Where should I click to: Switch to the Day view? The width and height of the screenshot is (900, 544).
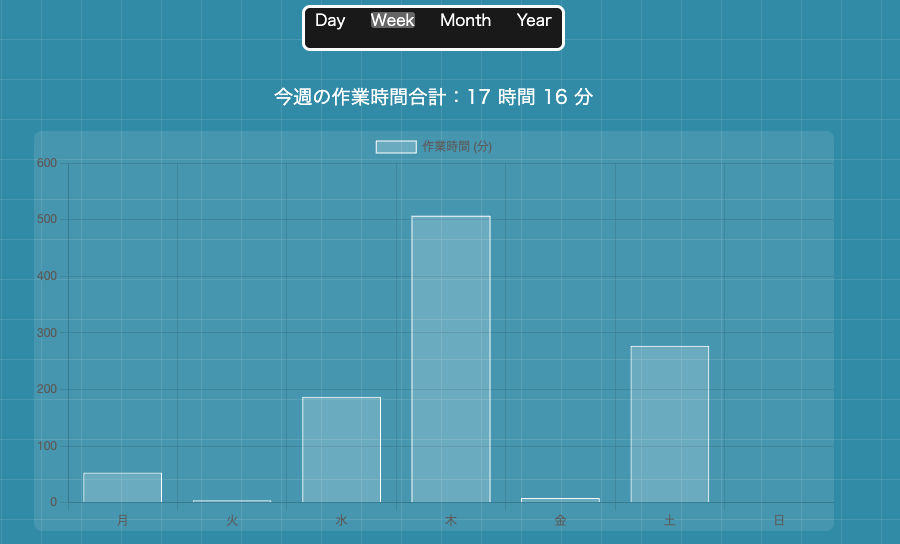click(330, 21)
